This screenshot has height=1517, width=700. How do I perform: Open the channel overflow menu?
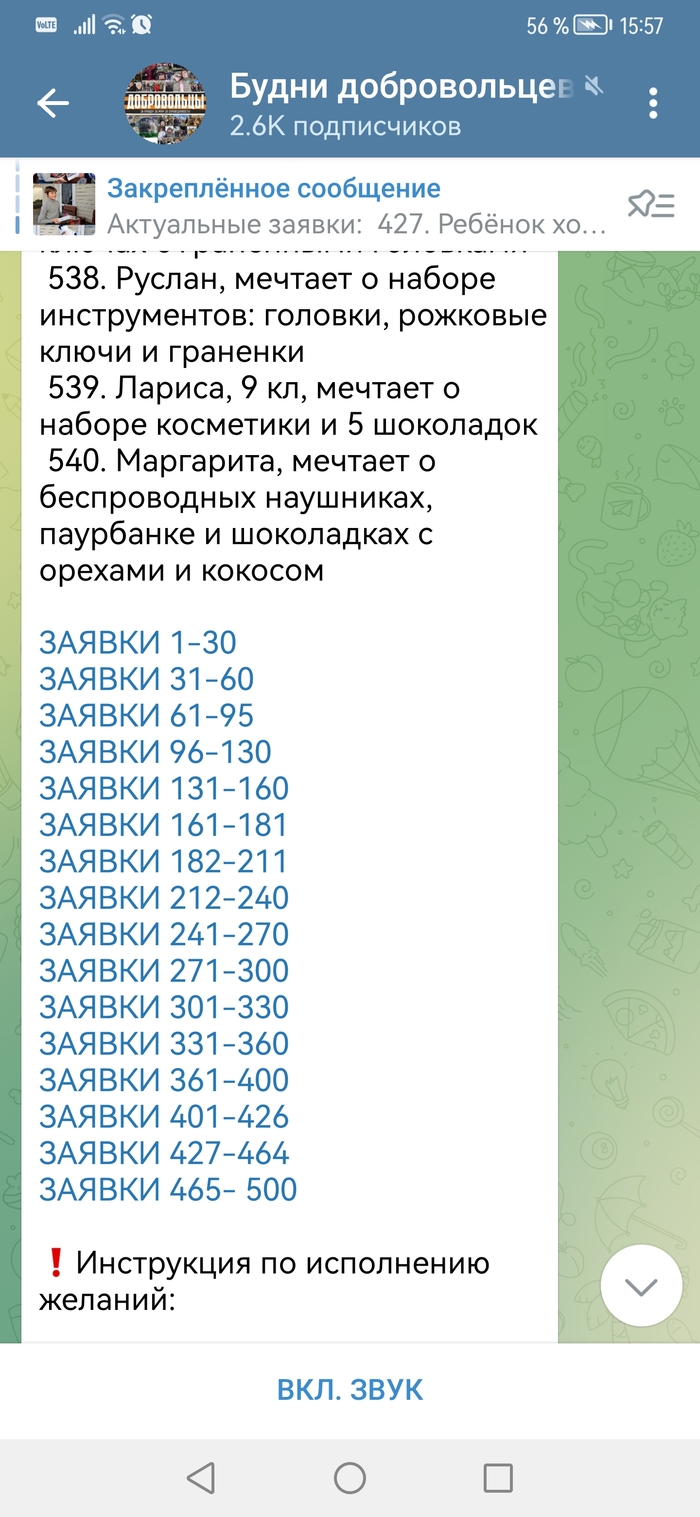coord(652,102)
